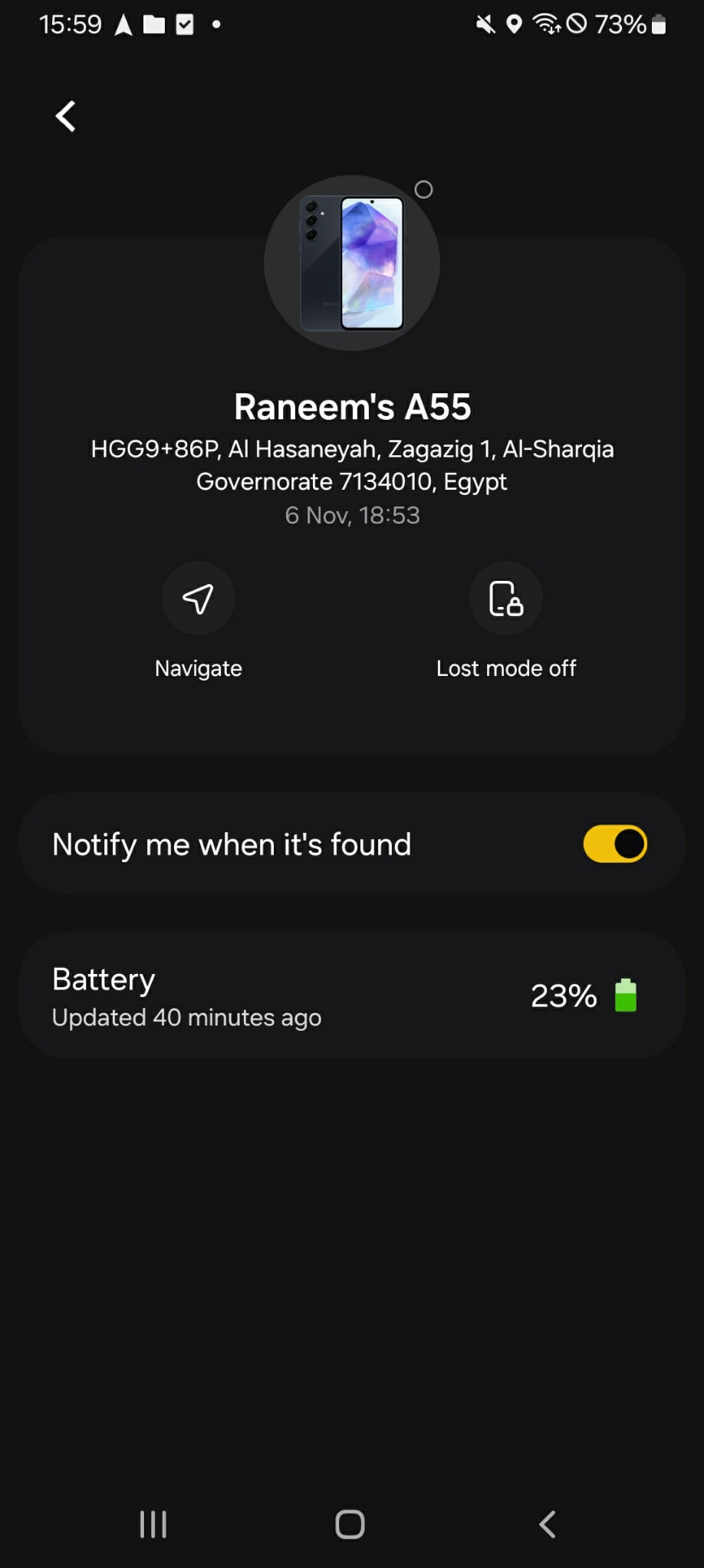Open recent apps from the navigation bar

(153, 1524)
